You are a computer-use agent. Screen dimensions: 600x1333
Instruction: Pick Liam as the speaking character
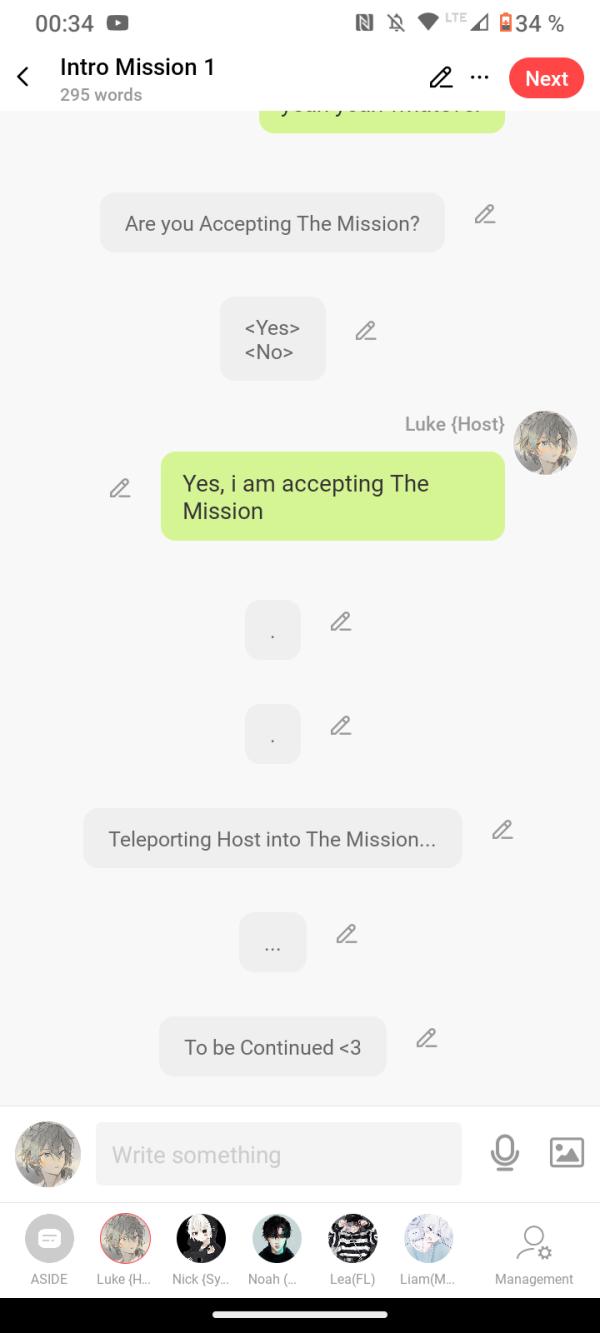coord(429,1240)
